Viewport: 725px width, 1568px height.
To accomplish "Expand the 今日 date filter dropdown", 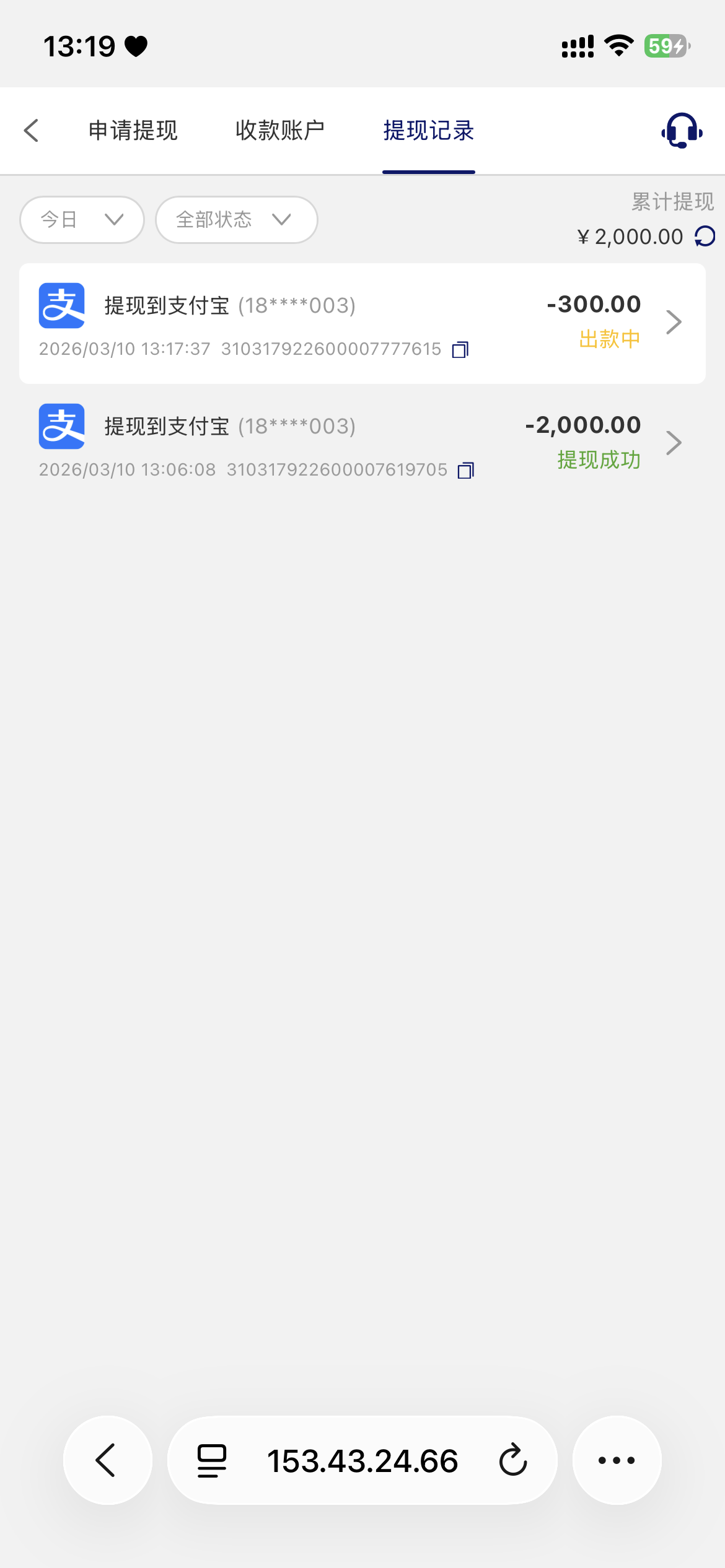I will pyautogui.click(x=82, y=220).
